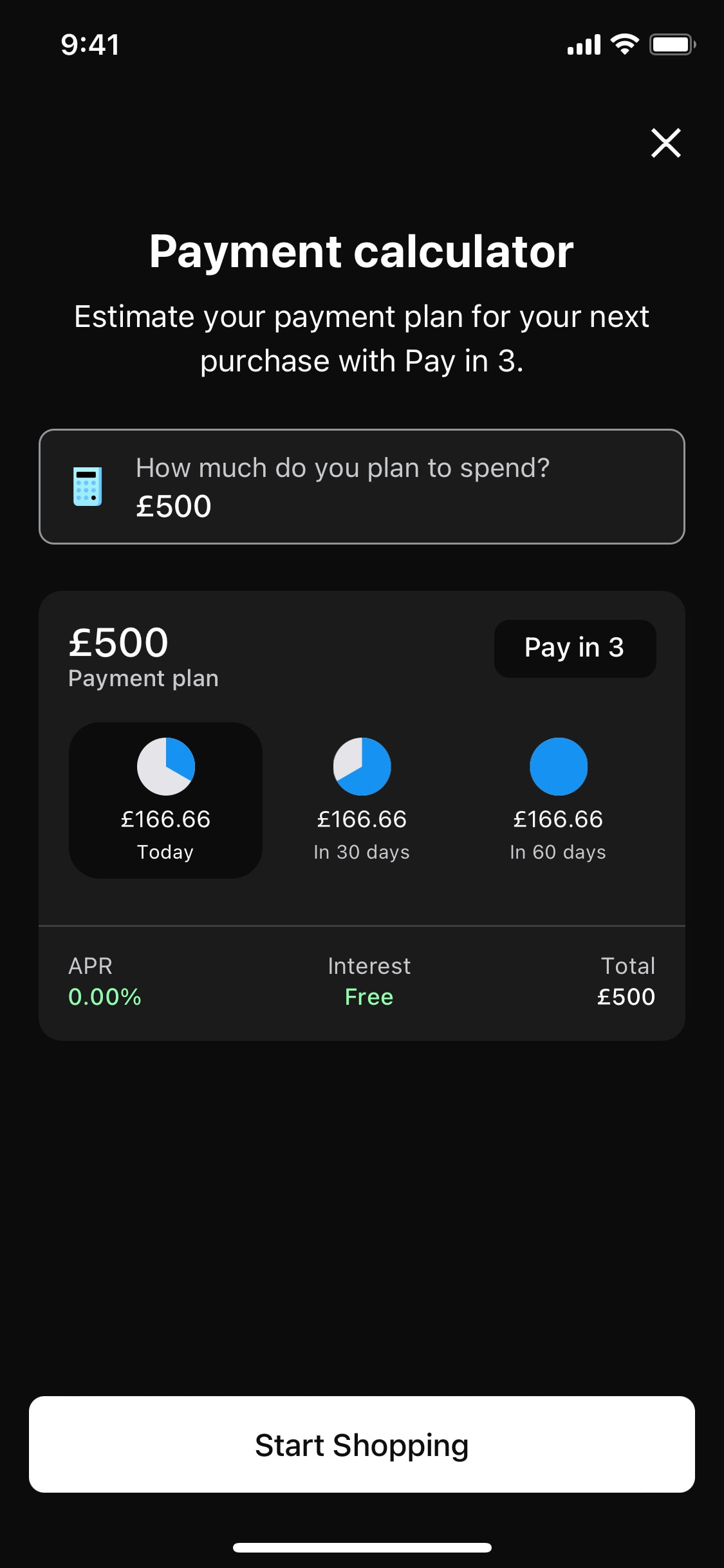Select the Today payment pie chart
The width and height of the screenshot is (724, 1568).
pyautogui.click(x=165, y=766)
